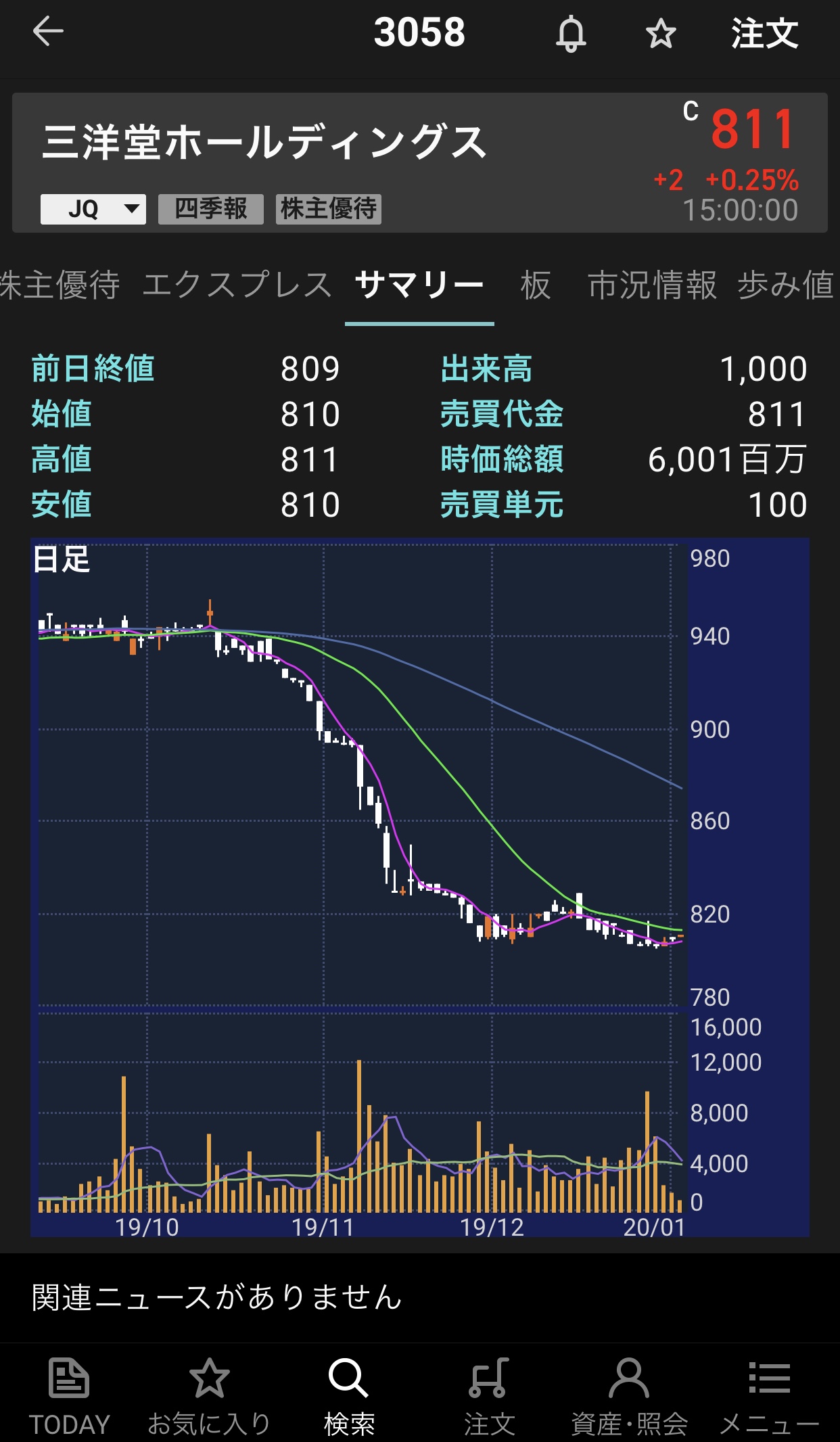Viewport: 840px width, 1442px height.
Task: Switch to the エクスプレス tab
Action: [237, 285]
